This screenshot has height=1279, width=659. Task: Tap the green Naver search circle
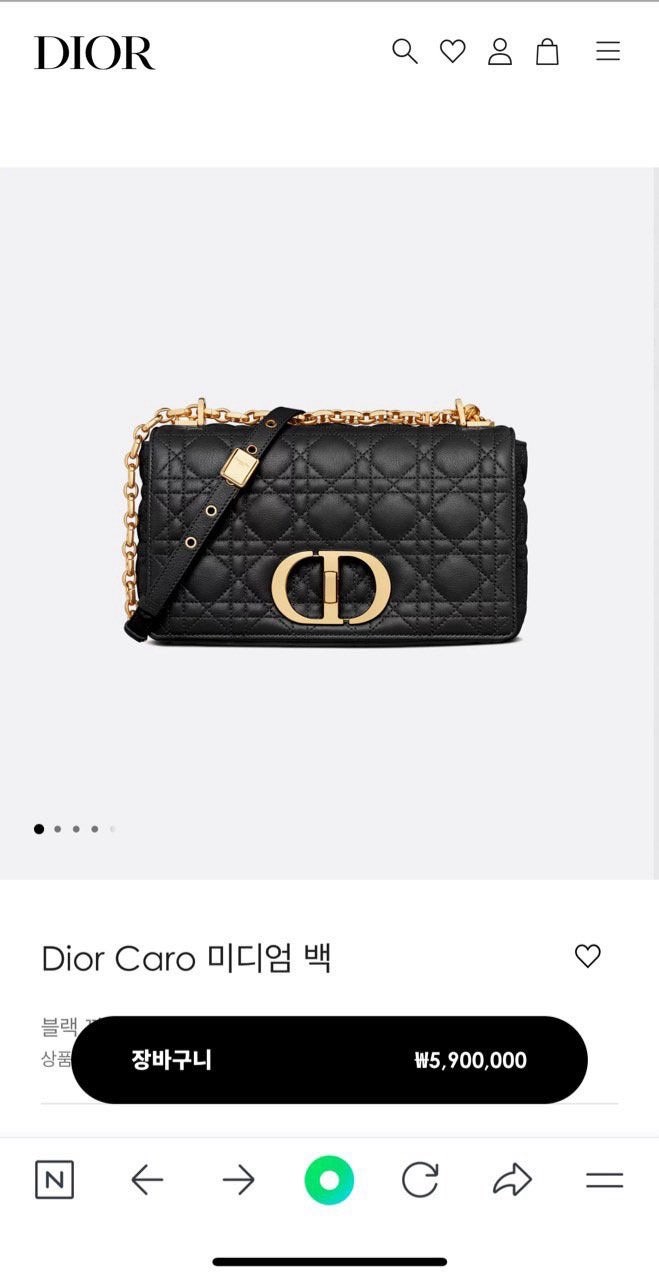pos(329,1180)
